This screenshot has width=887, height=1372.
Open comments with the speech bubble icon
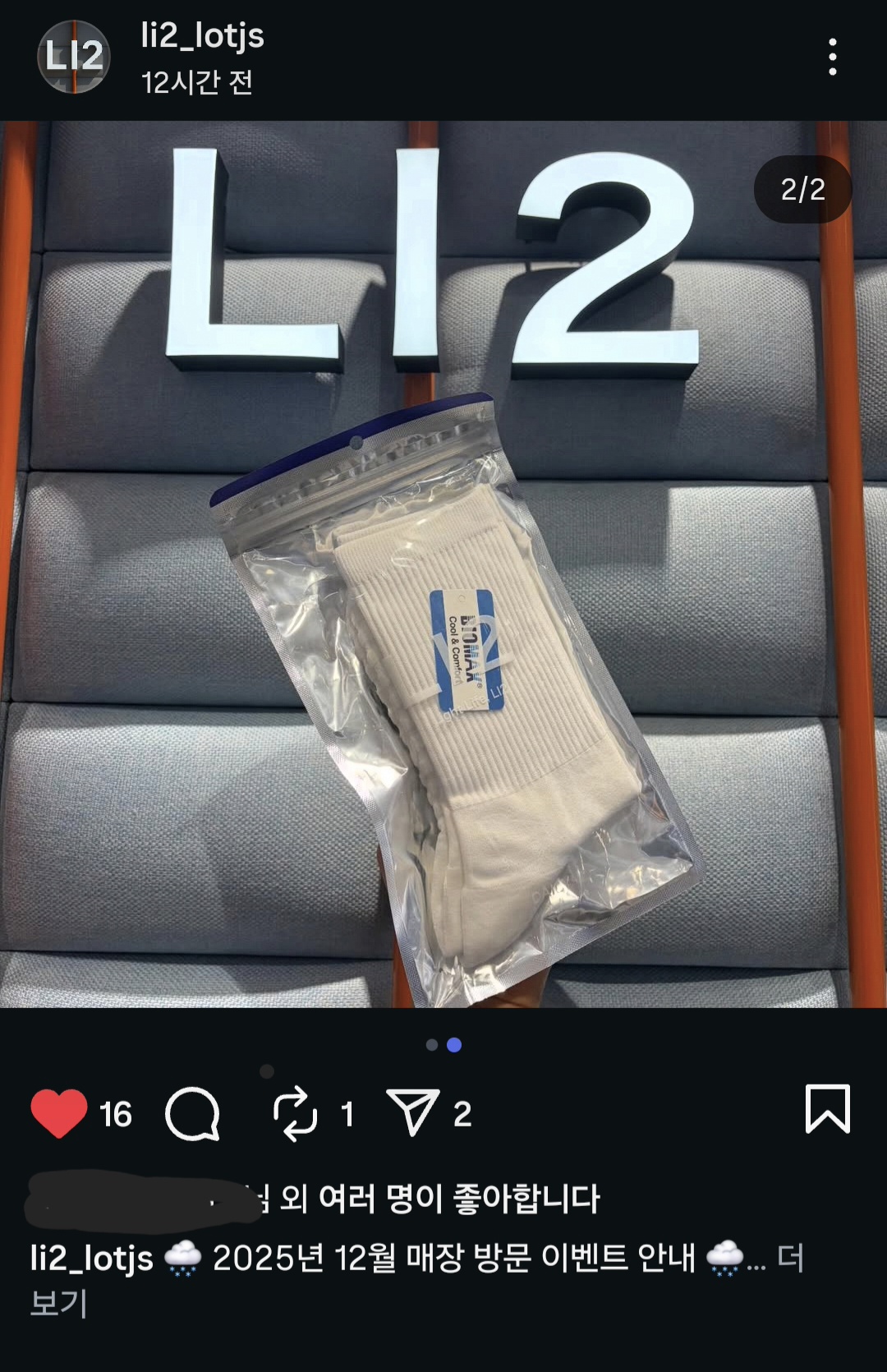[193, 1114]
